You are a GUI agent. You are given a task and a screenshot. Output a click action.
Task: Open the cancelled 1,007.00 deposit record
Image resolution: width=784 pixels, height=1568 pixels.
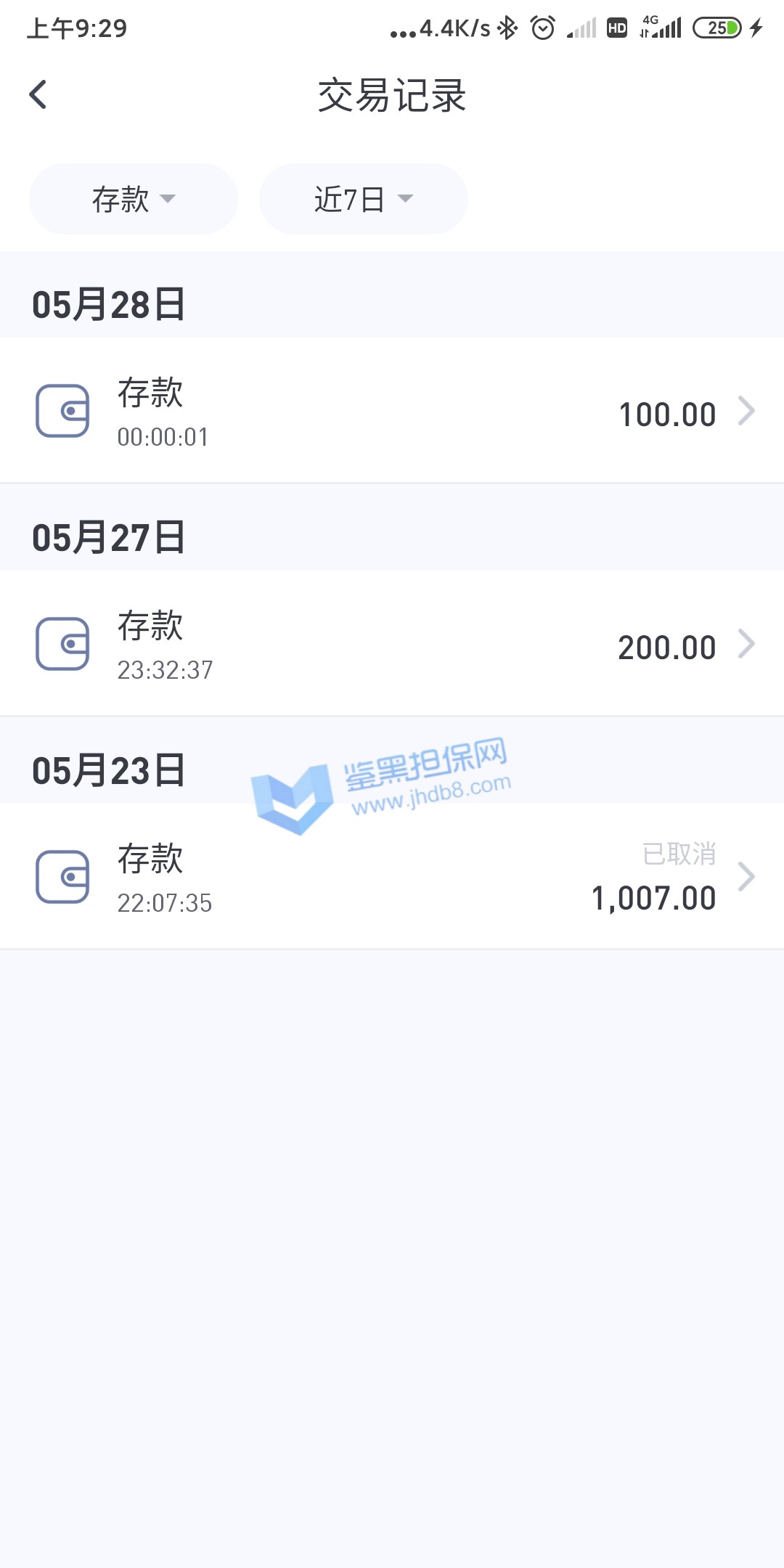(x=392, y=877)
